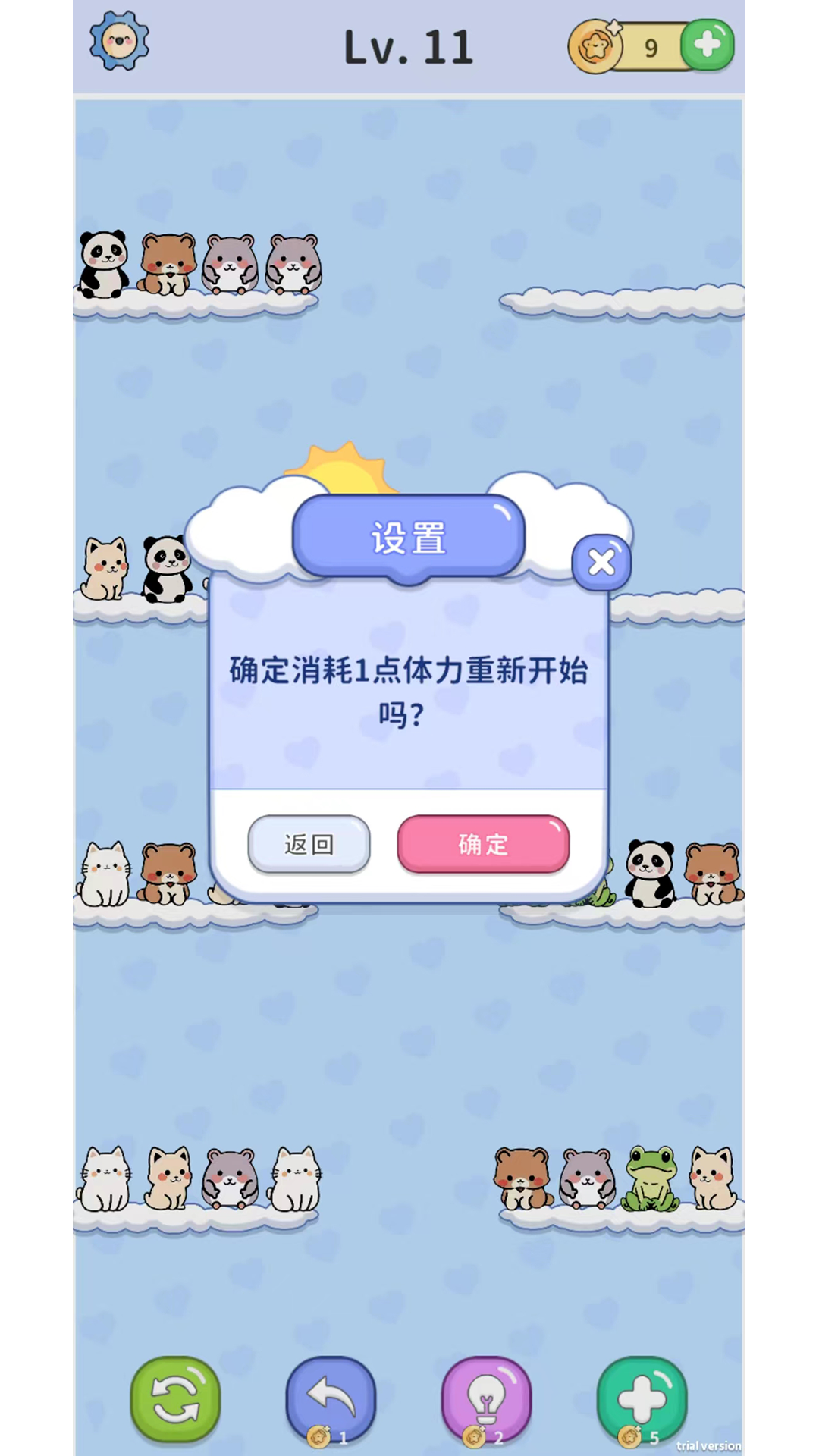Open settings via the gear icon
This screenshot has width=819, height=1456.
tap(119, 42)
